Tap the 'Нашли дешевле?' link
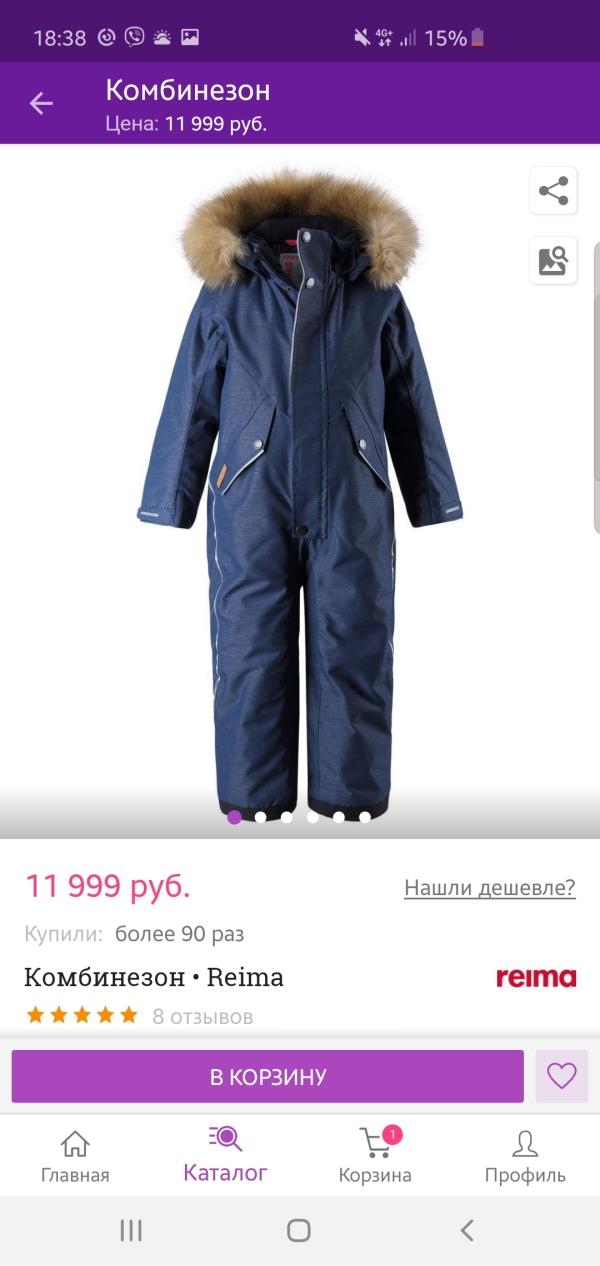The height and width of the screenshot is (1266, 600). tap(489, 887)
